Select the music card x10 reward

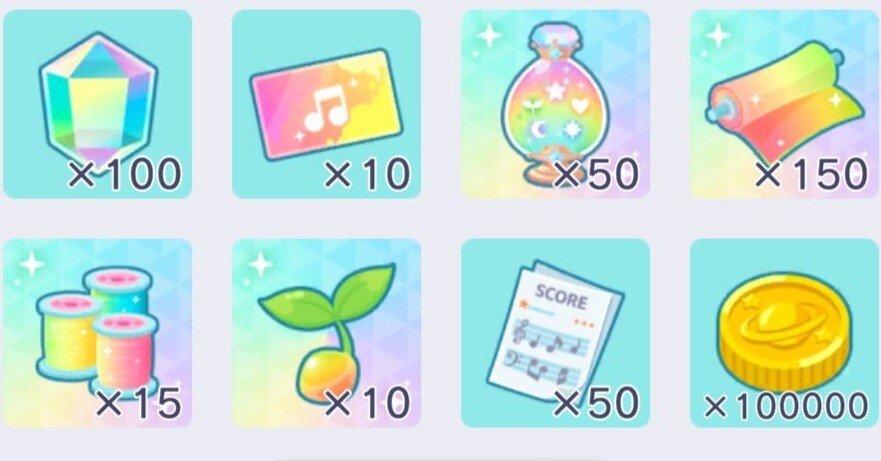point(326,104)
